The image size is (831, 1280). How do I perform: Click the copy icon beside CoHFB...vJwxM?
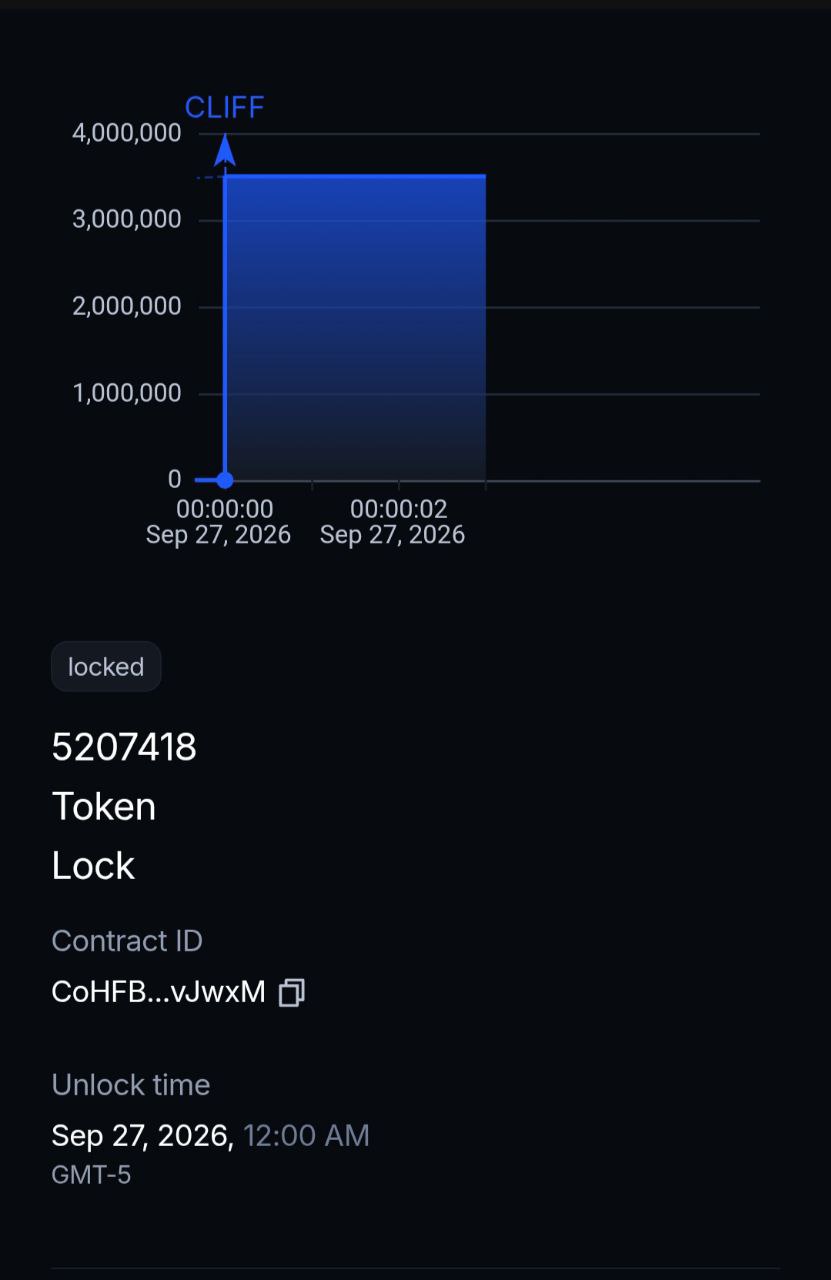[x=291, y=993]
